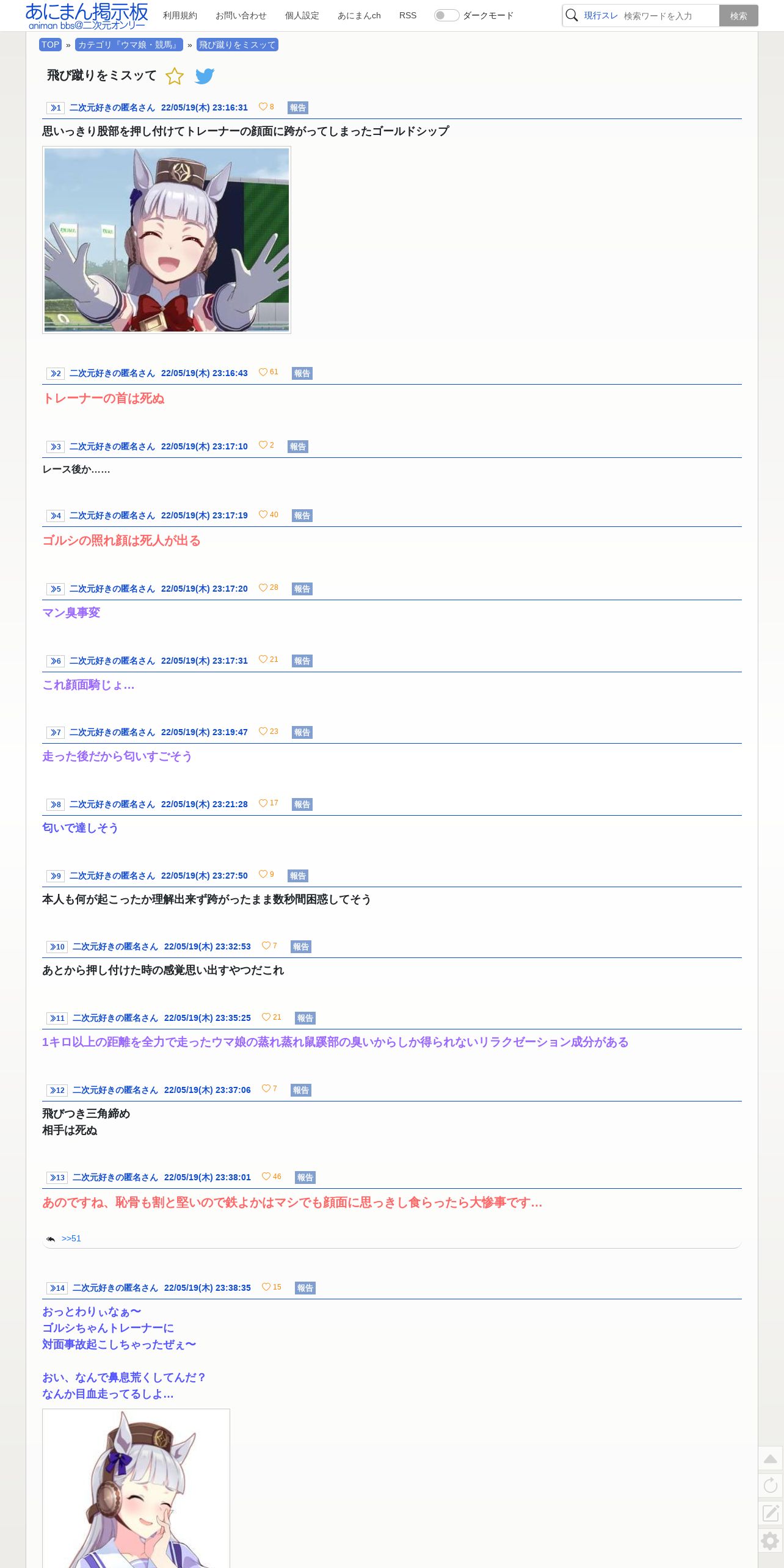Select the >>13 post number anchor

[x=57, y=1177]
